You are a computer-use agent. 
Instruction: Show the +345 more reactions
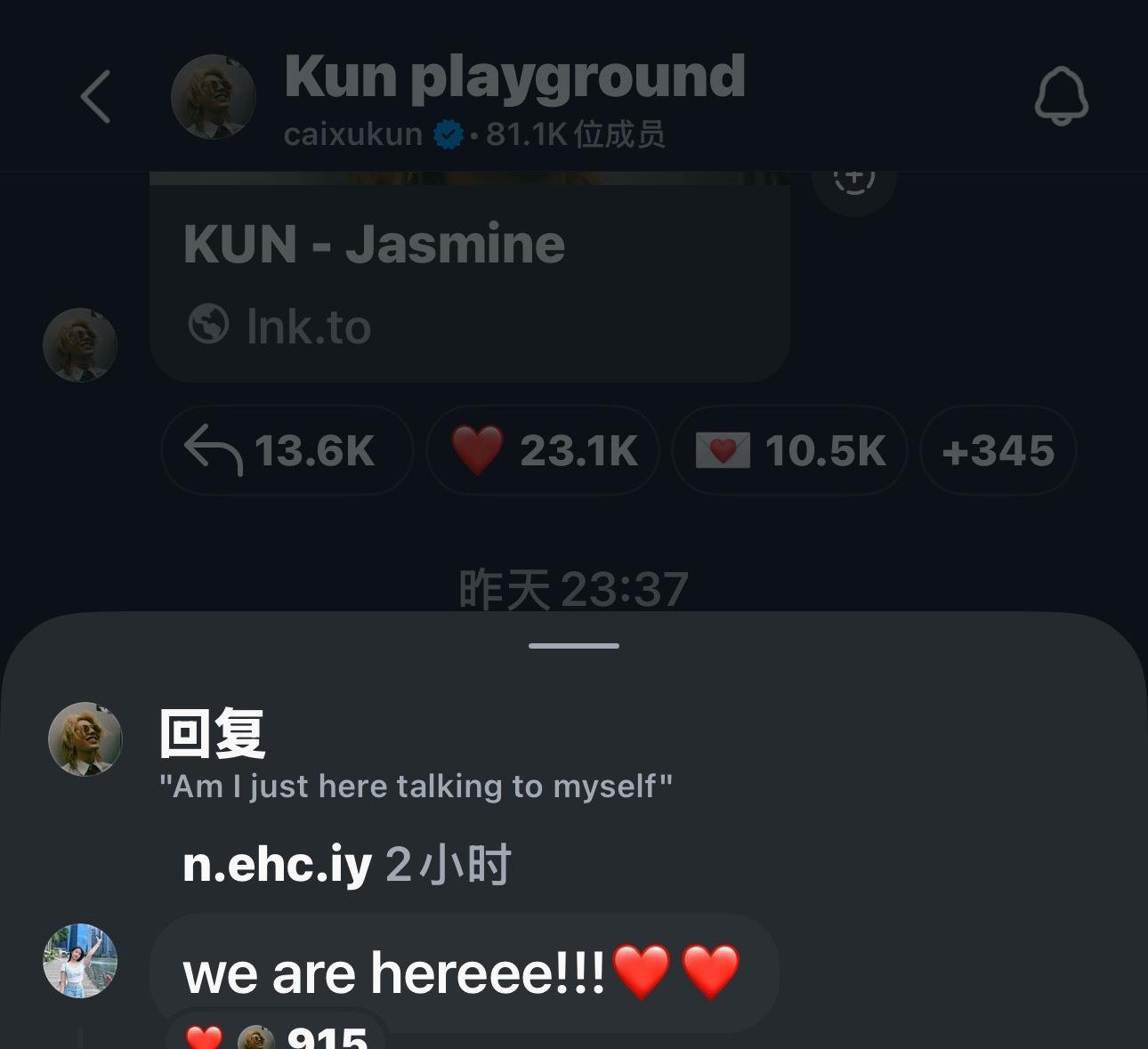pyautogui.click(x=998, y=450)
